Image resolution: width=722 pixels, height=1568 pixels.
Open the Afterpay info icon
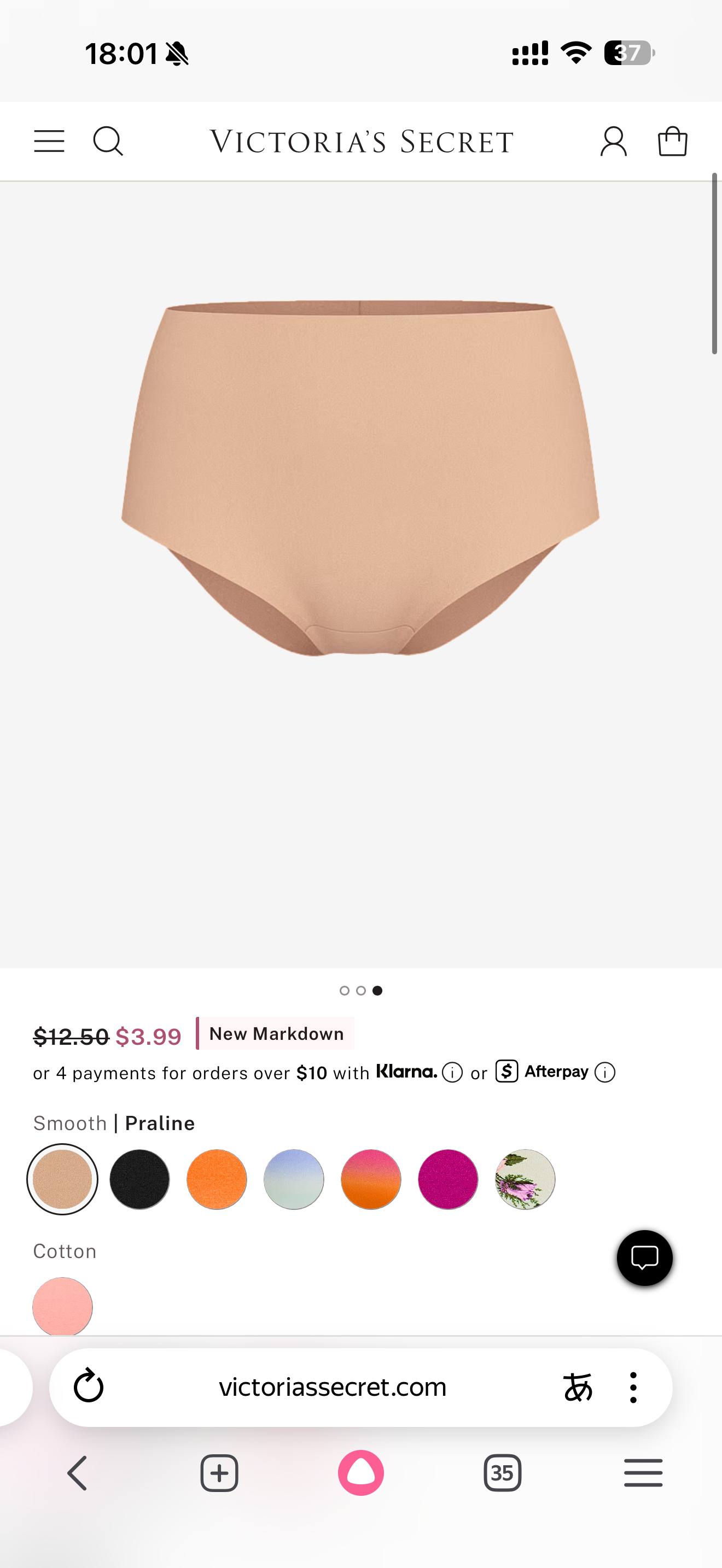click(604, 1073)
